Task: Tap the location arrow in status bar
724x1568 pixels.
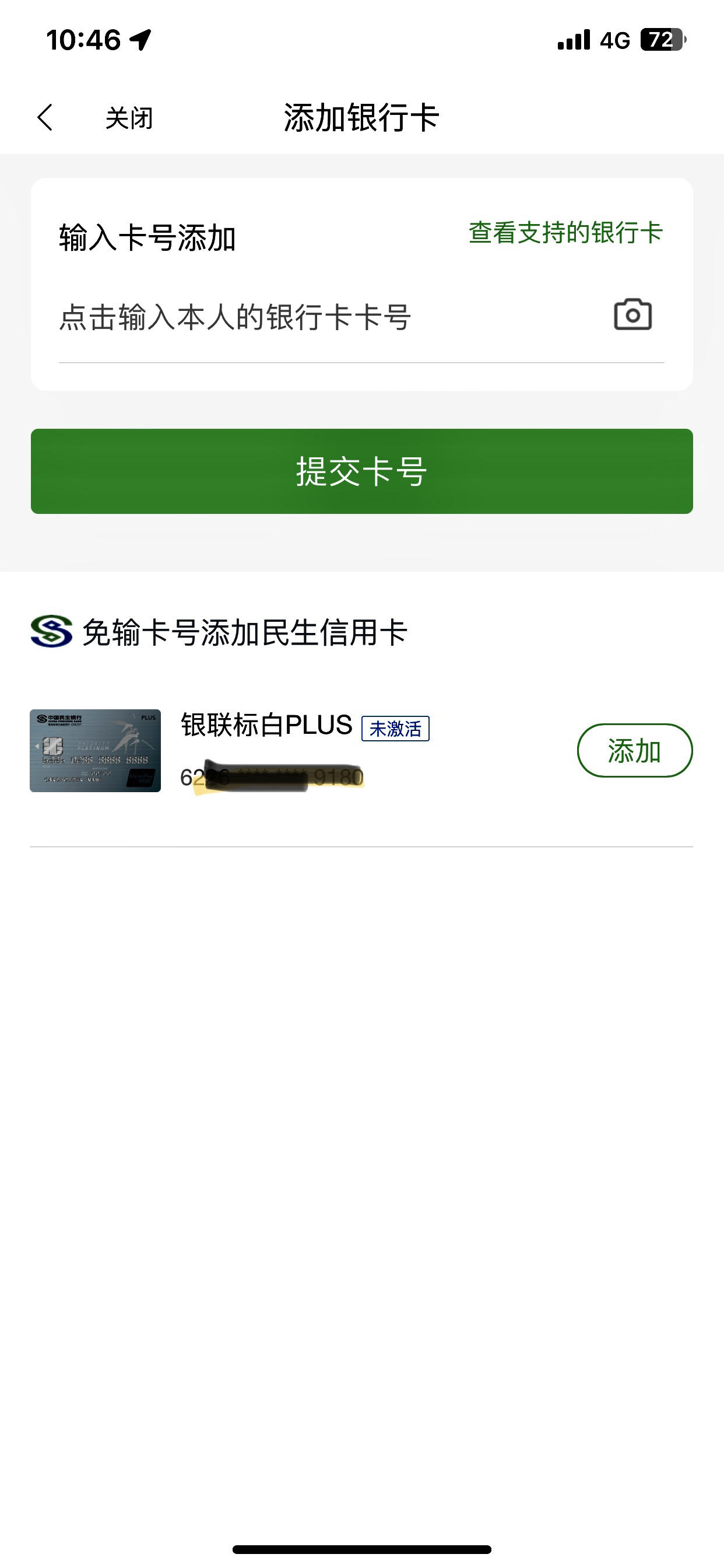Action: pos(140,38)
